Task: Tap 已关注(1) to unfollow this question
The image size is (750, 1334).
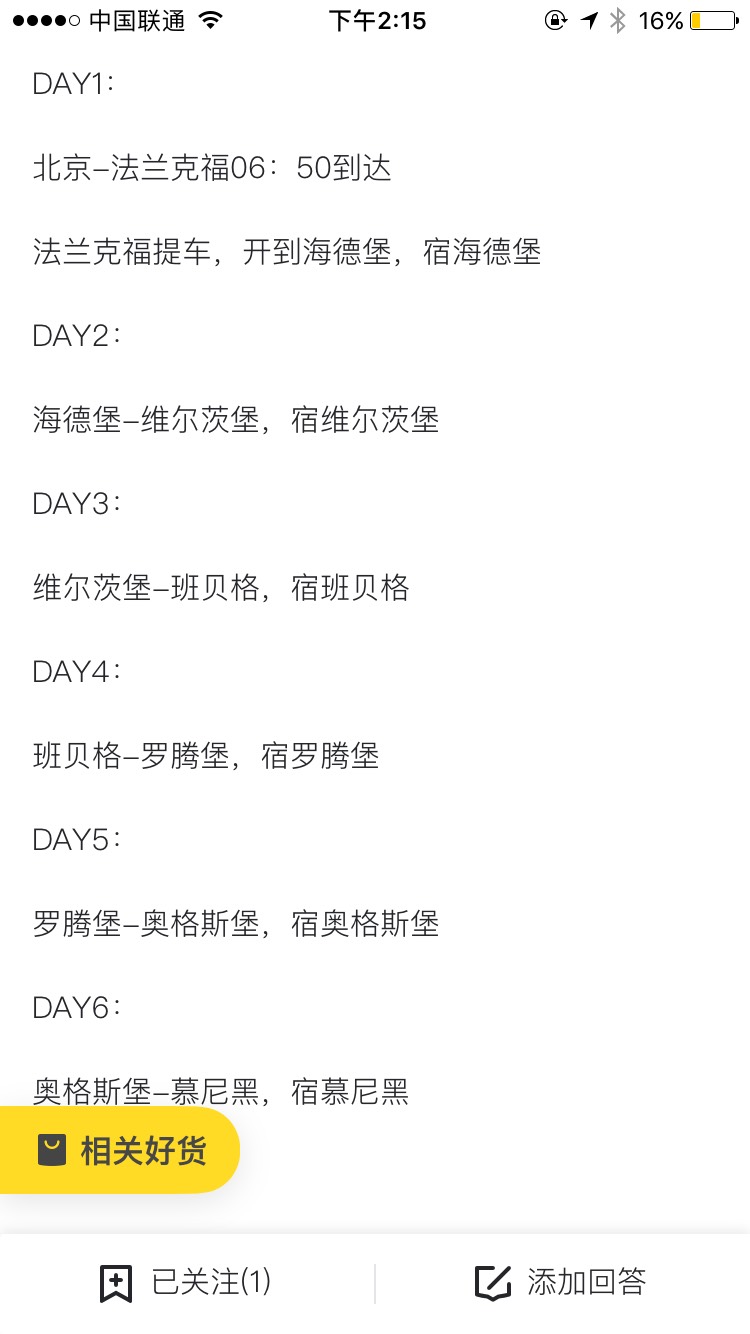Action: click(x=186, y=1282)
